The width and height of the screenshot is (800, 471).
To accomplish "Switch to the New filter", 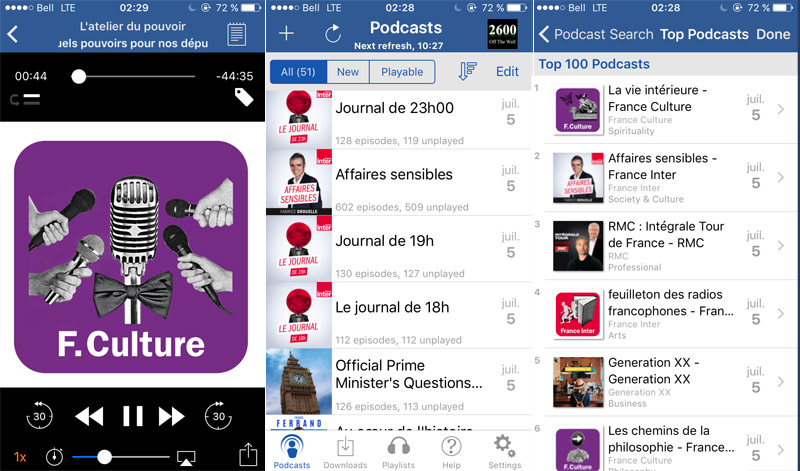I will pyautogui.click(x=348, y=72).
